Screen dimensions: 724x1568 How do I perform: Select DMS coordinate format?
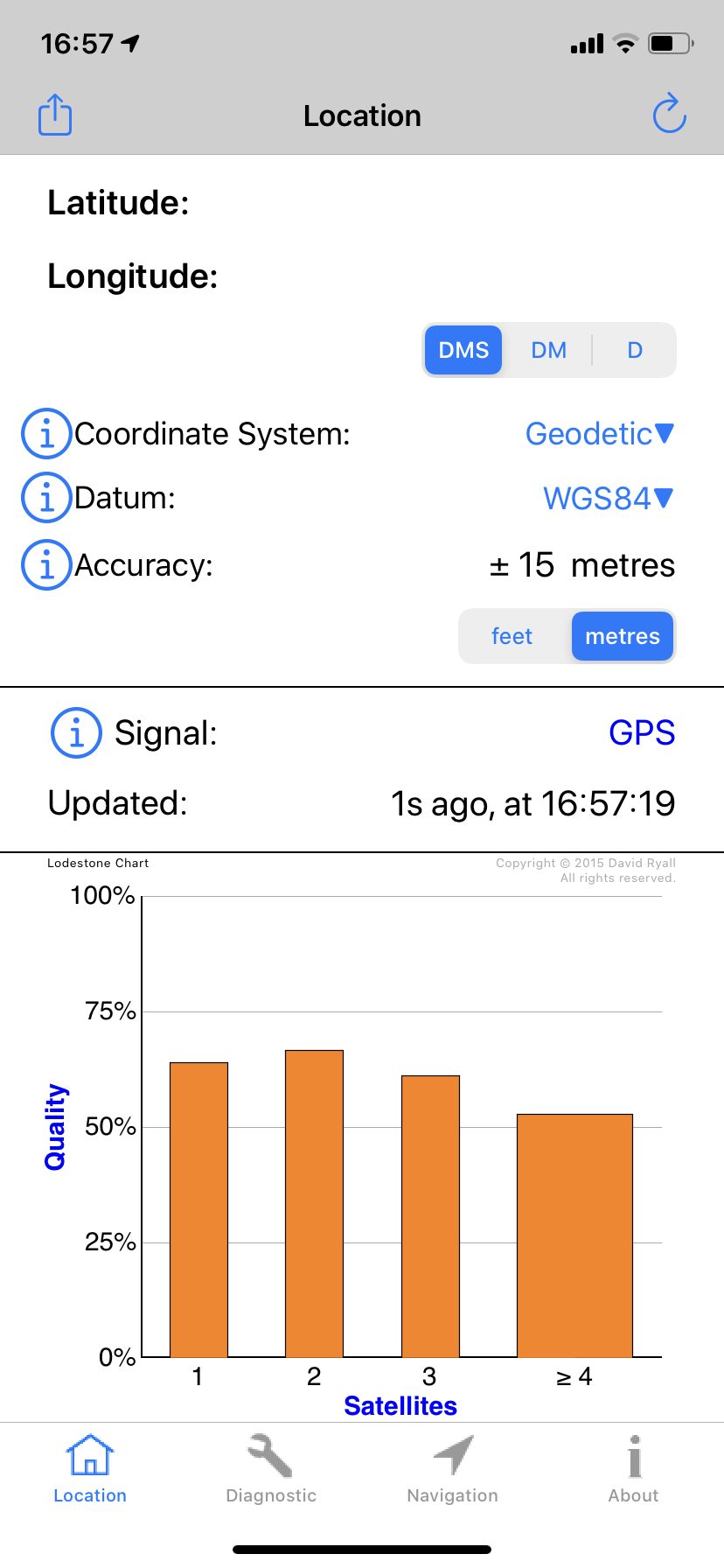point(463,350)
